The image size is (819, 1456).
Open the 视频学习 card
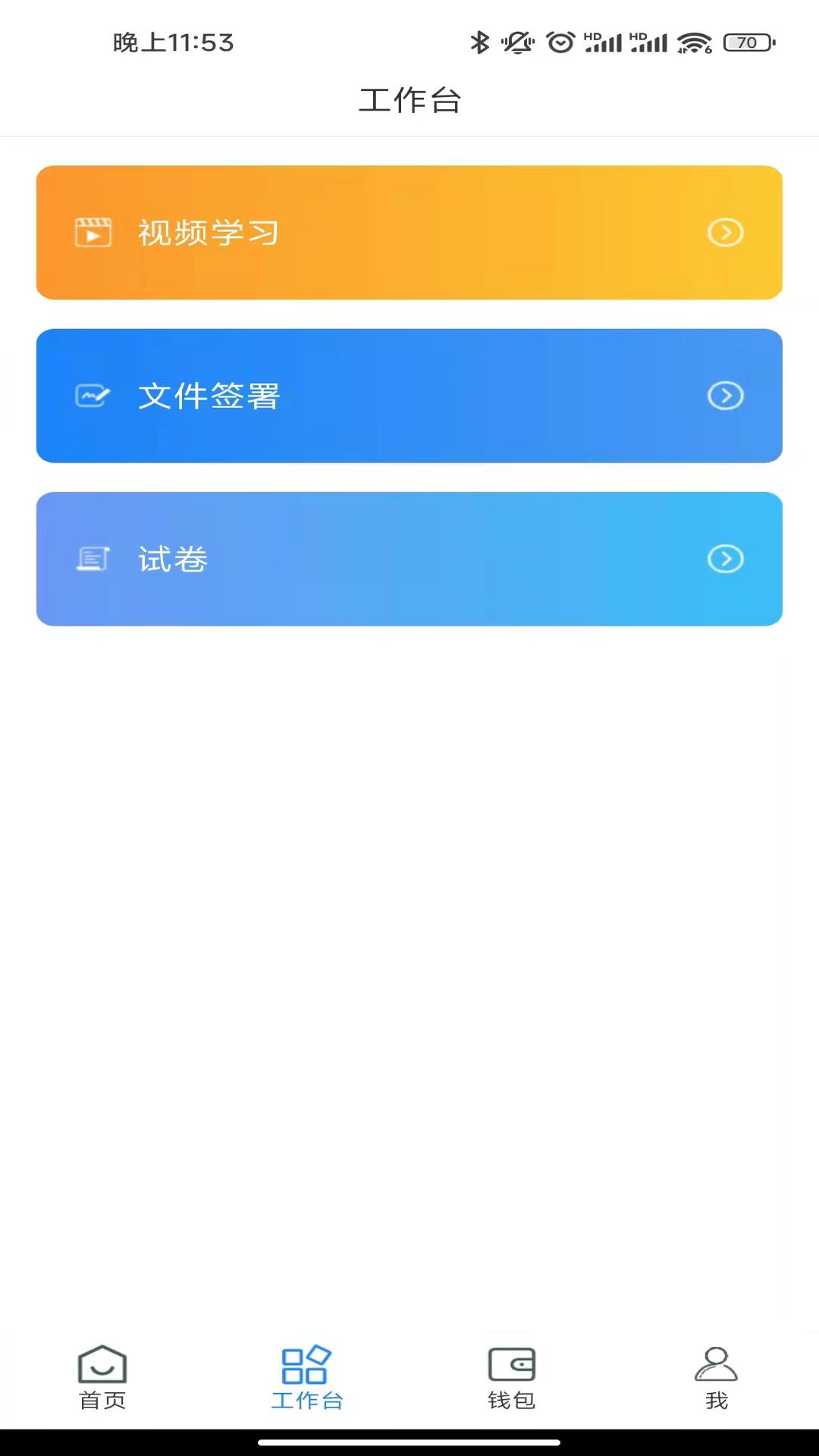pos(409,232)
